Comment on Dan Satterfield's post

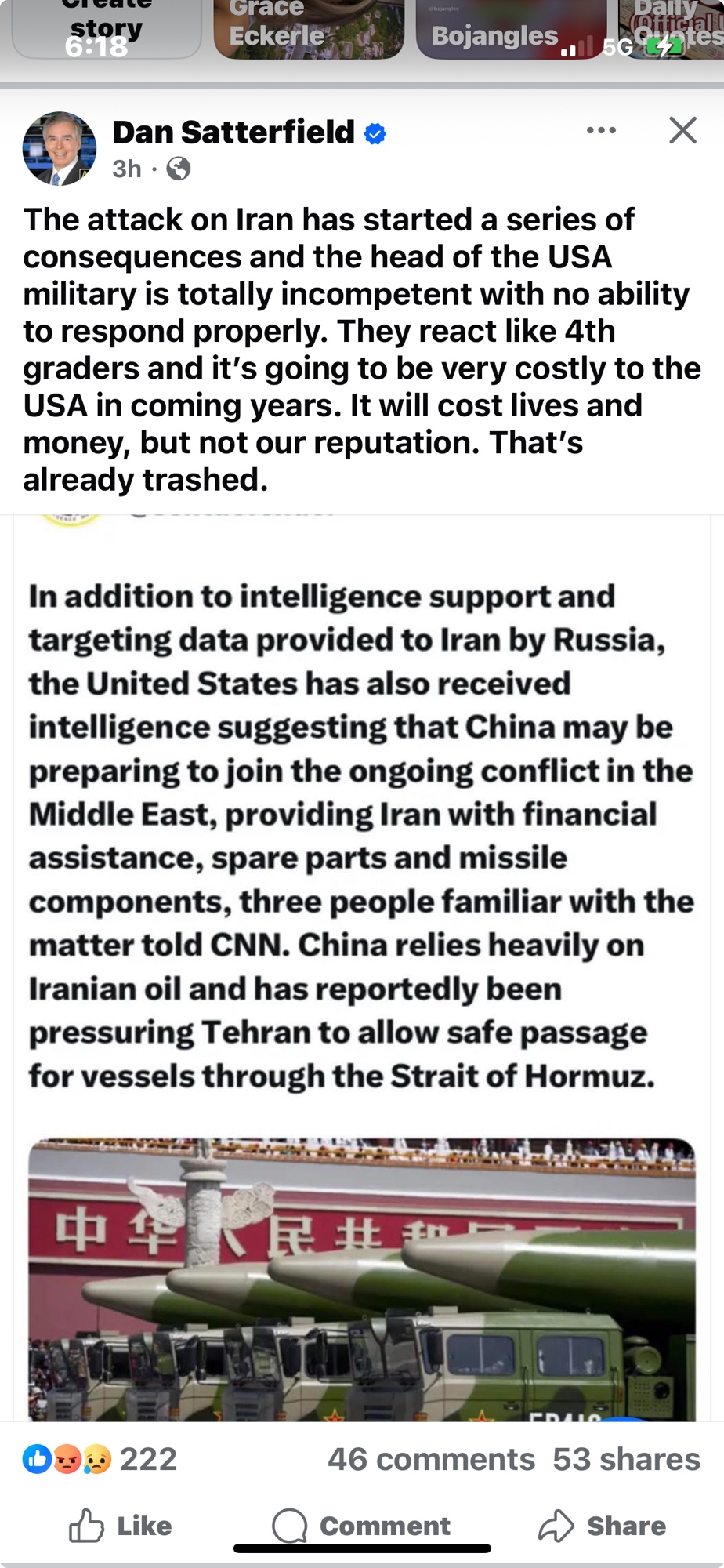click(x=361, y=1525)
